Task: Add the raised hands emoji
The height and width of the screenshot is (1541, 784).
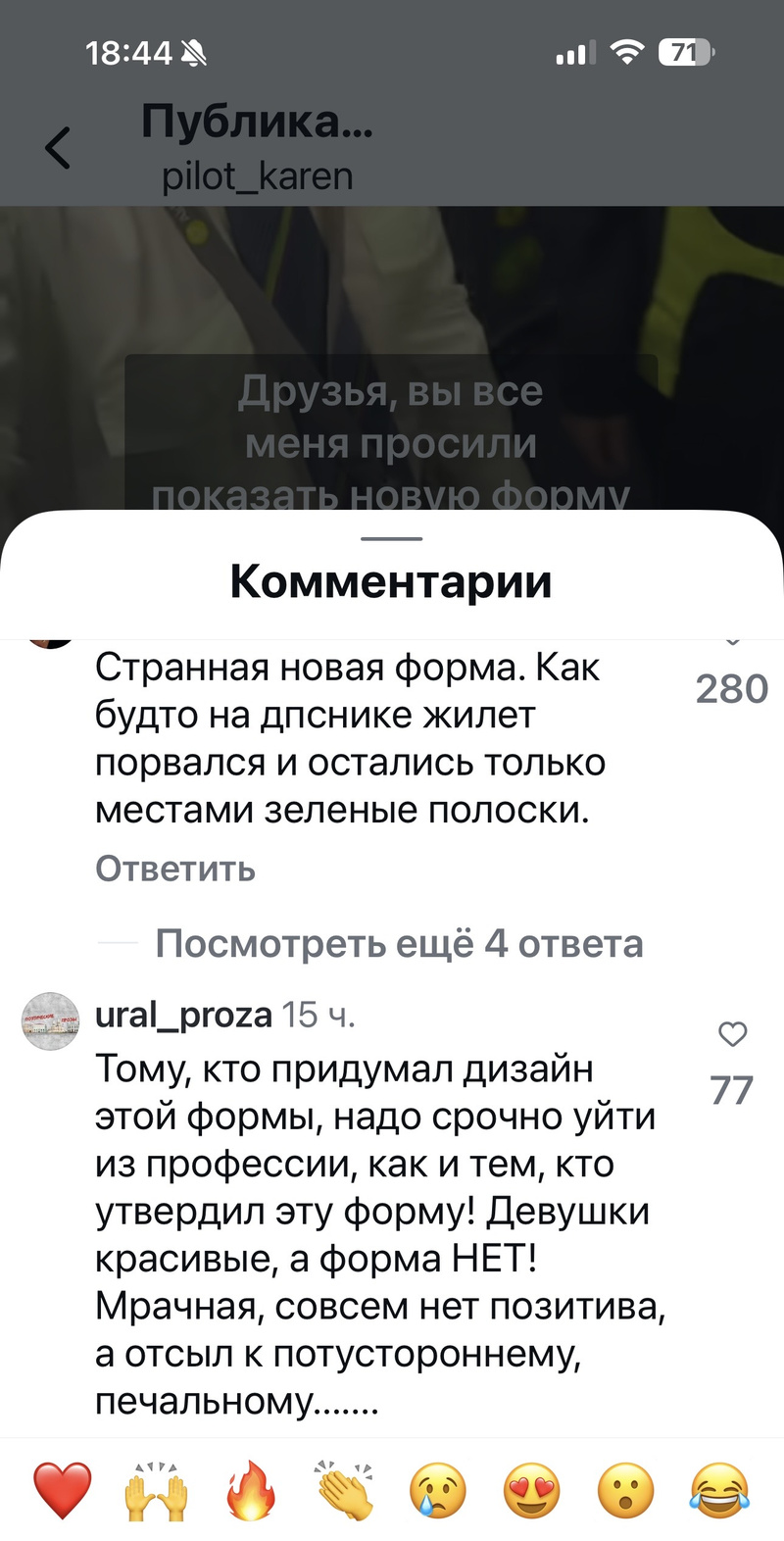Action: pos(157,1491)
